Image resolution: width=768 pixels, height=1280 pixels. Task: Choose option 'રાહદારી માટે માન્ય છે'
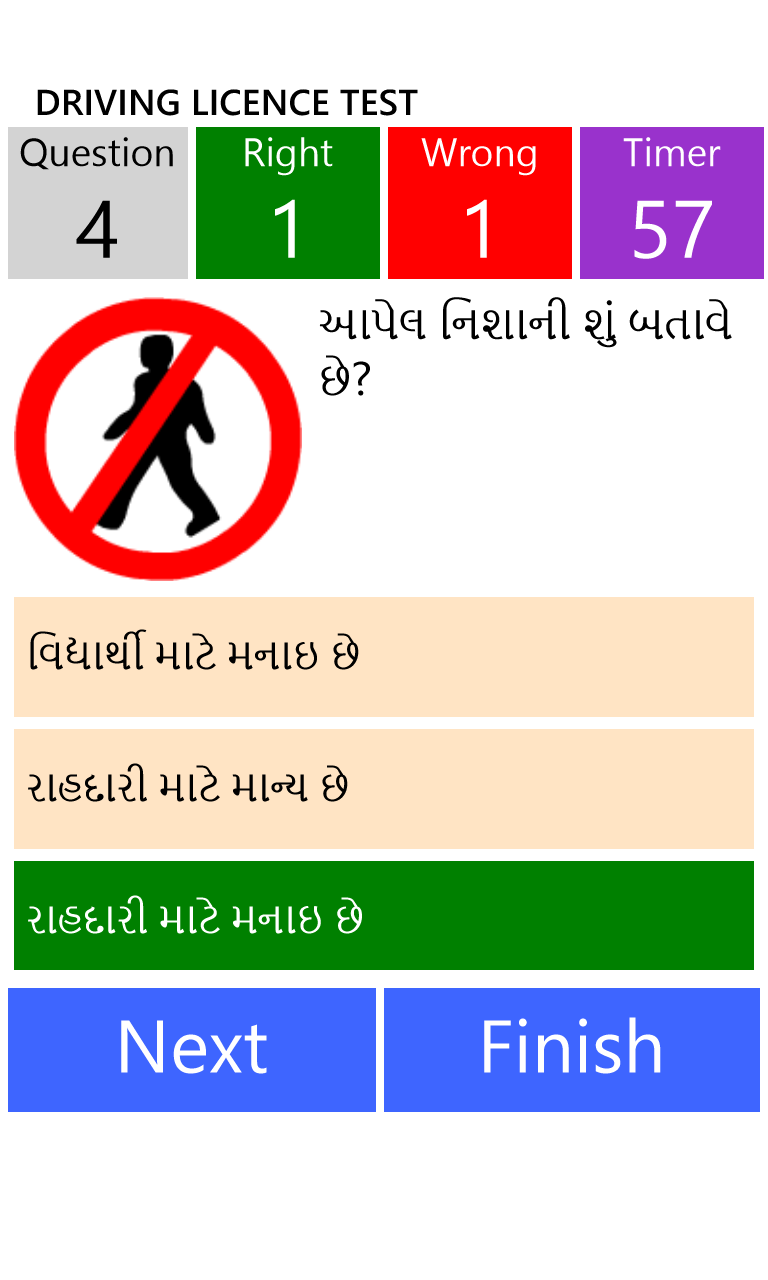tap(384, 789)
